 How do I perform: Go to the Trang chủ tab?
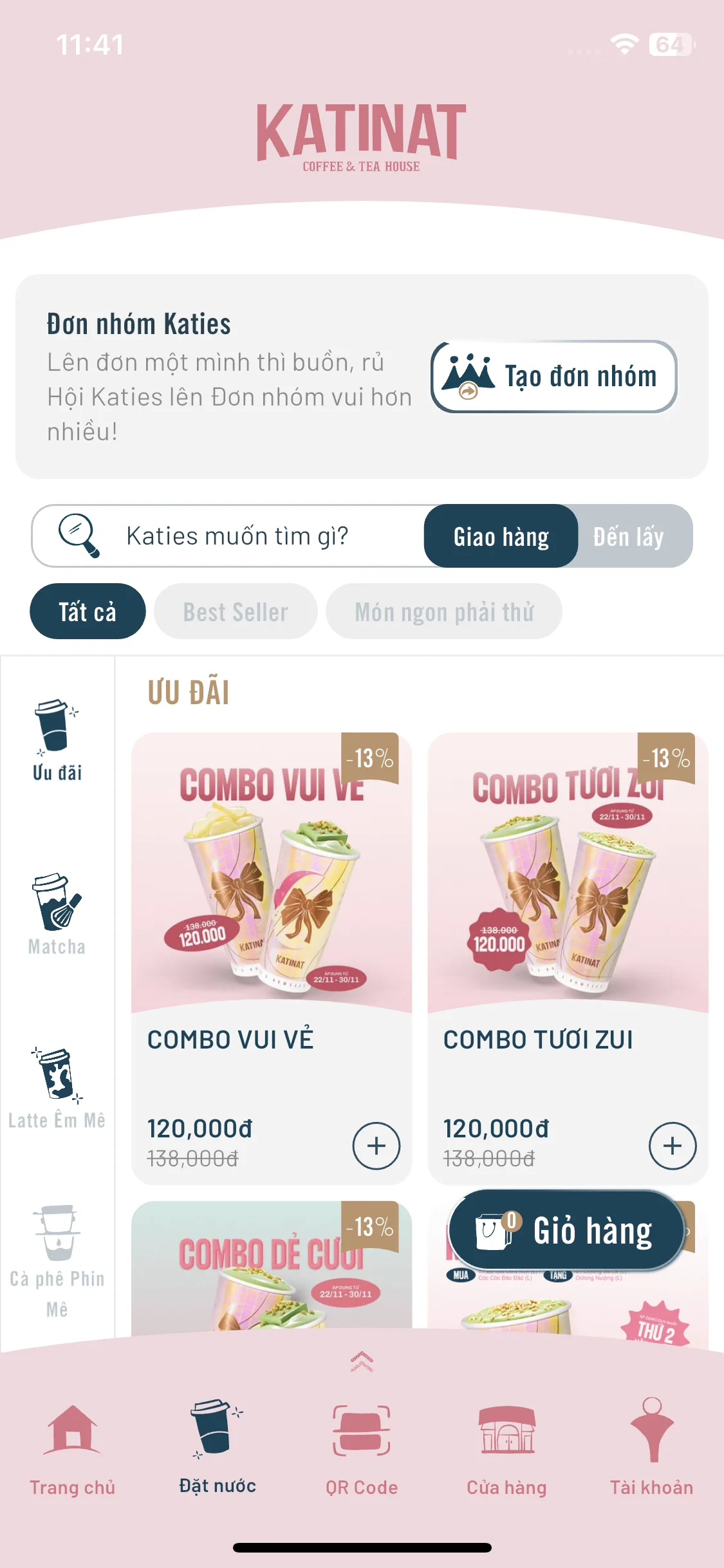click(73, 1448)
